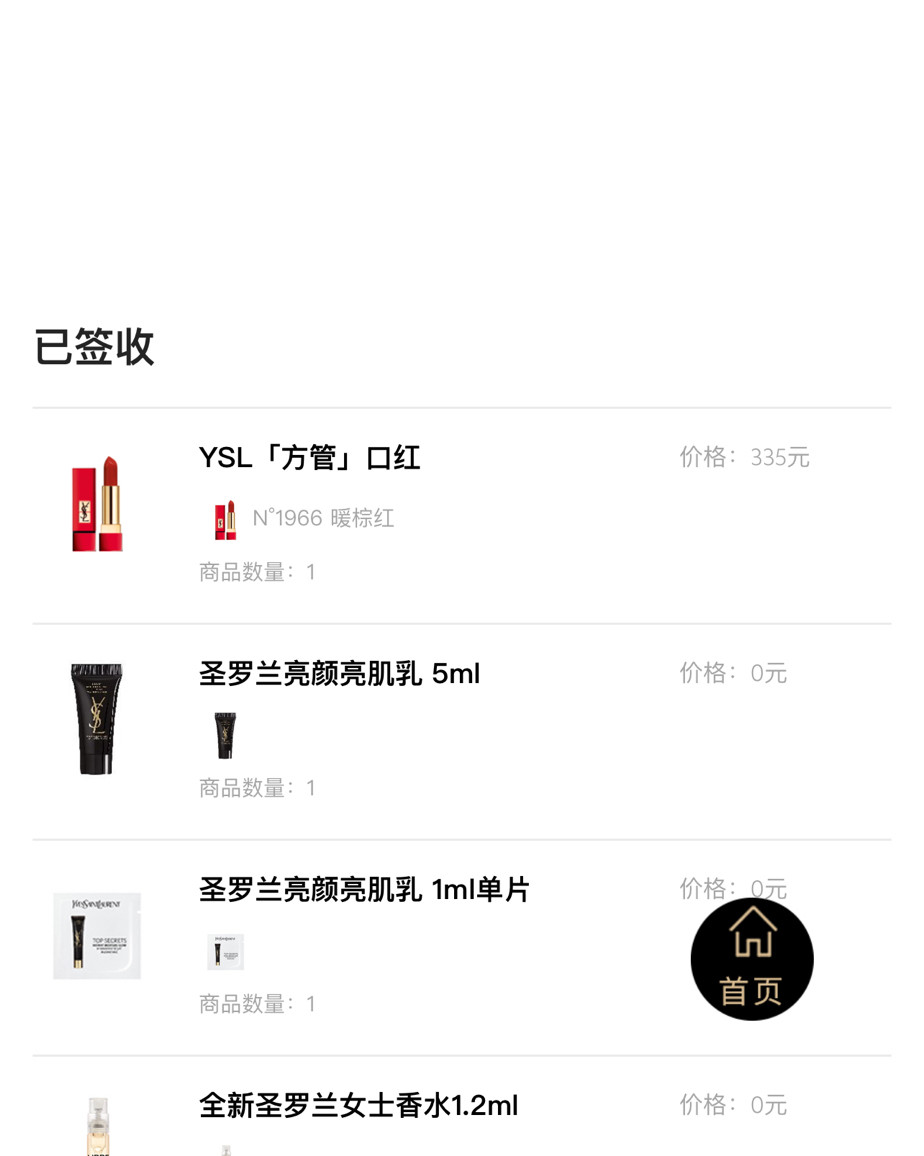This screenshot has width=924, height=1156.
Task: Click the 圣罗兰亮颜亮肌乳 5ml product image
Action: [x=97, y=718]
